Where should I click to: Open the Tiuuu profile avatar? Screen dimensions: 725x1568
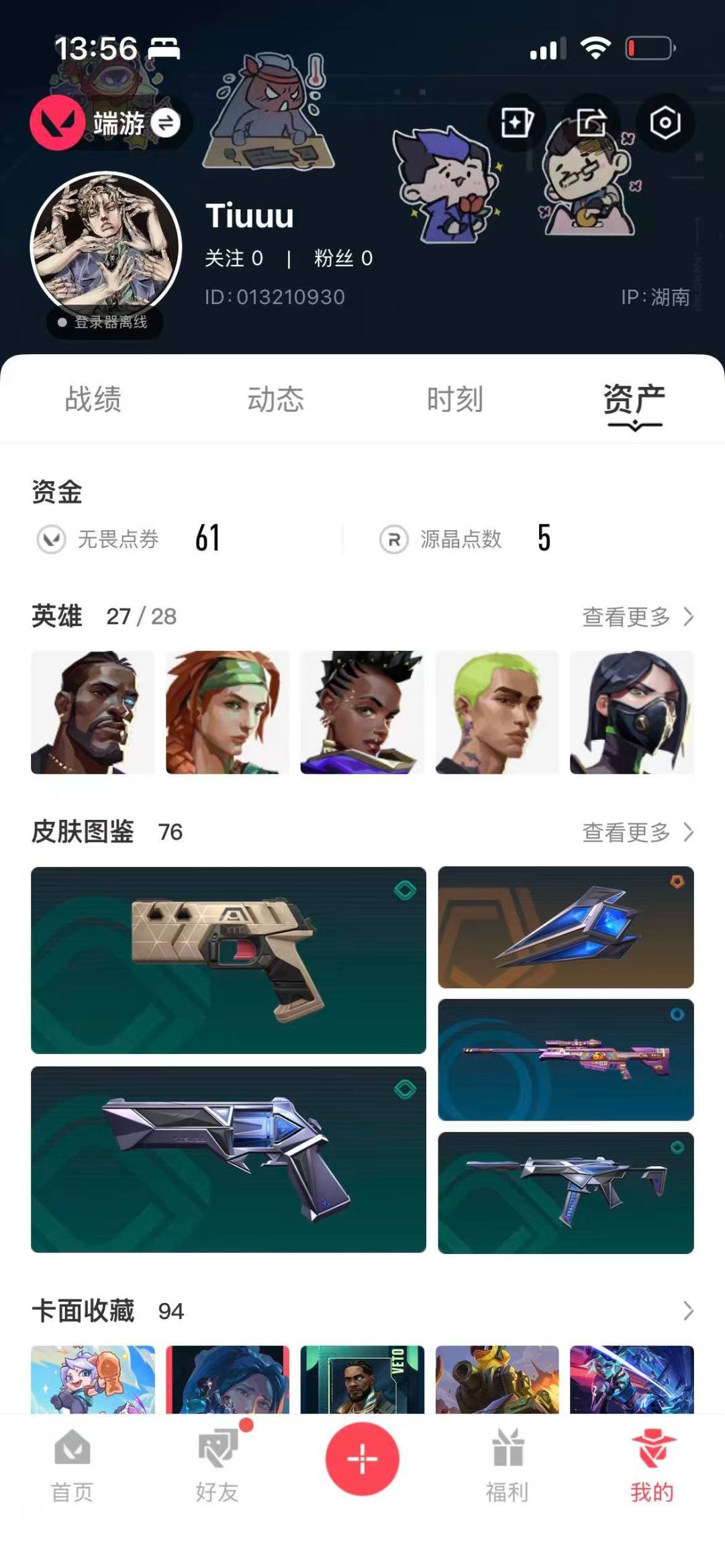[x=106, y=246]
